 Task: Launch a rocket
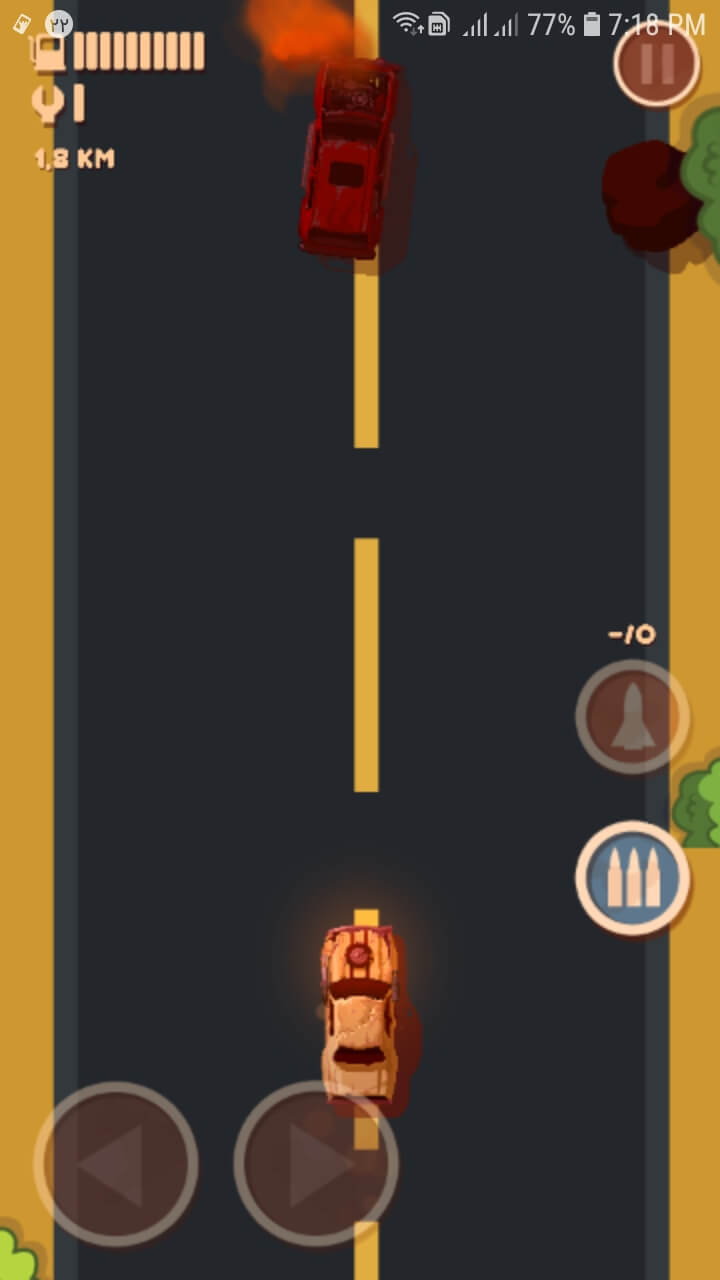point(632,716)
